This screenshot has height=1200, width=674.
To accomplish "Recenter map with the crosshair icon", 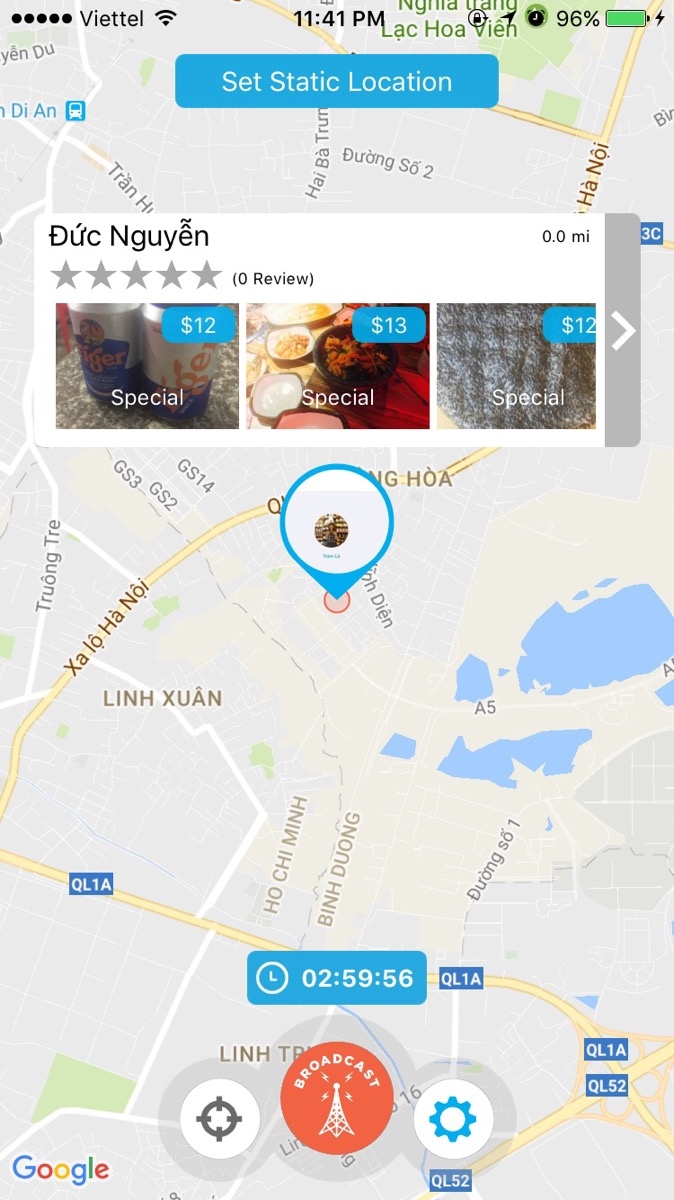I will coord(220,1119).
